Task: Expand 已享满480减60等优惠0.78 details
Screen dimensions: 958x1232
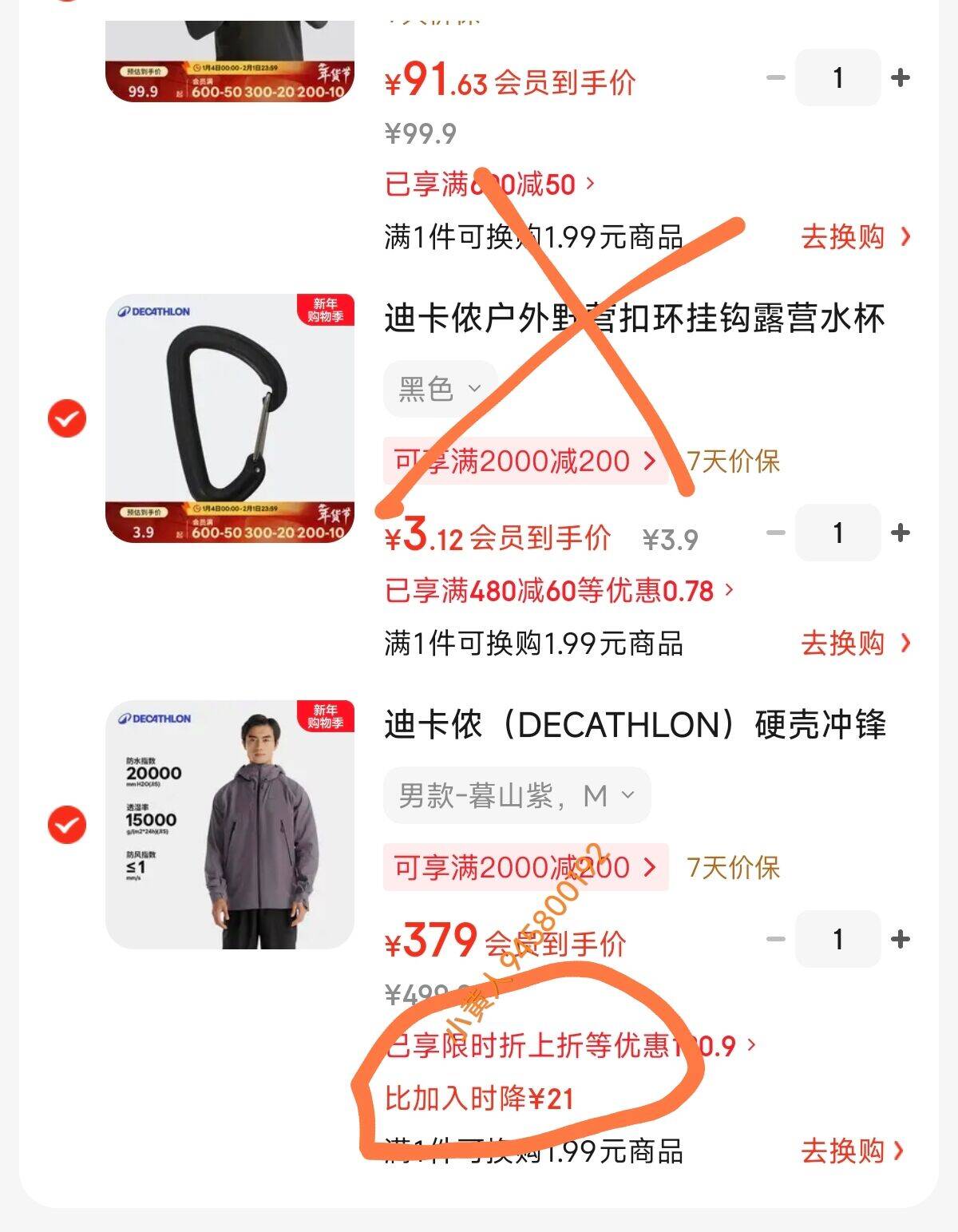Action: point(558,591)
